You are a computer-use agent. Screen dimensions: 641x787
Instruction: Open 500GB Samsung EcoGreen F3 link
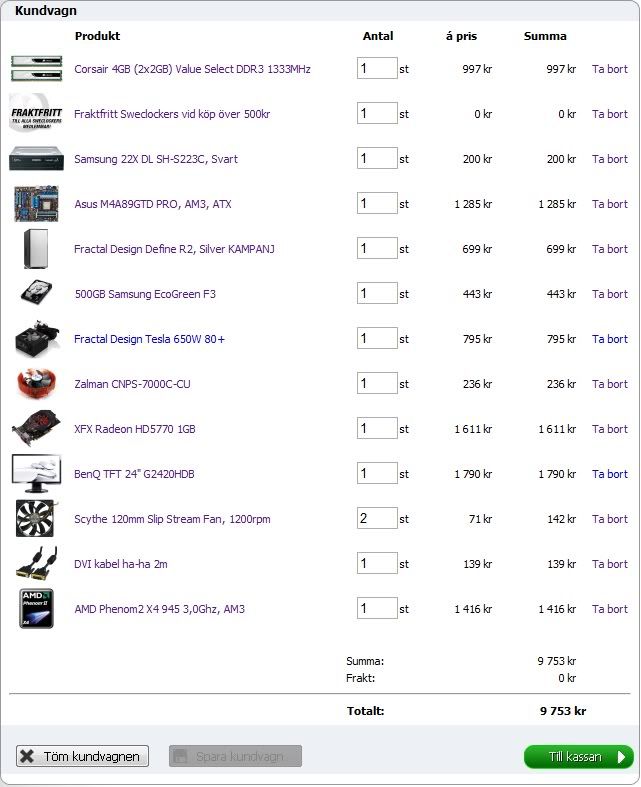pyautogui.click(x=145, y=294)
